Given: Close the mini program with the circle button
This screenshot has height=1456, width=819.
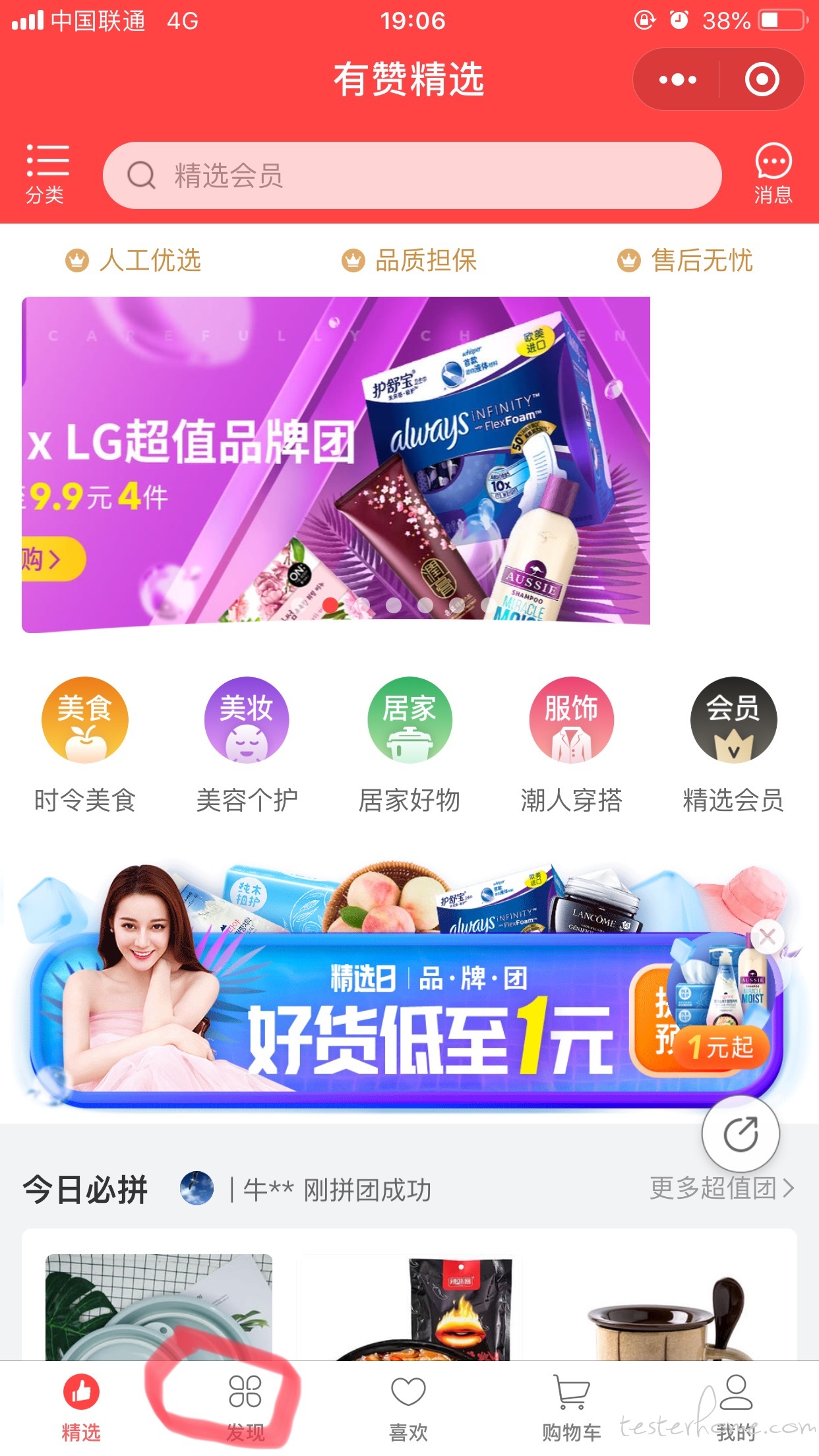Looking at the screenshot, I should pyautogui.click(x=762, y=80).
